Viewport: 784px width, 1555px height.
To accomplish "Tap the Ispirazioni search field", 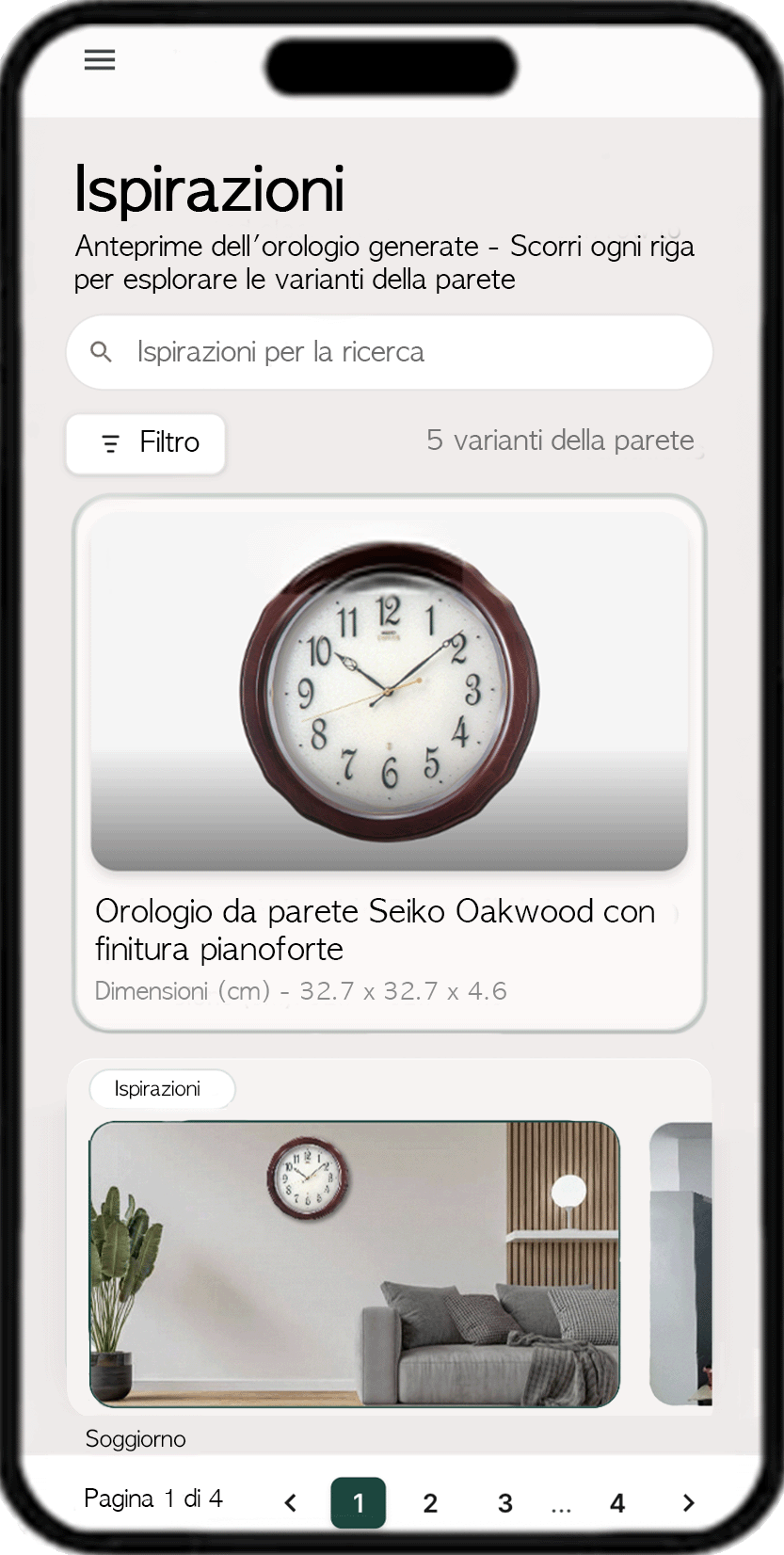I will tap(390, 352).
